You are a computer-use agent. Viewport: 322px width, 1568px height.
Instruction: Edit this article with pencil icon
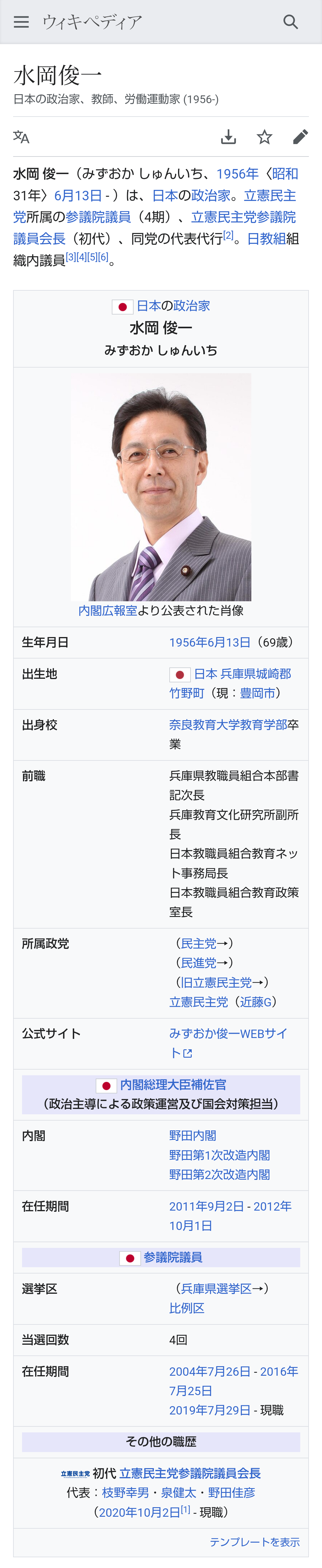point(300,137)
